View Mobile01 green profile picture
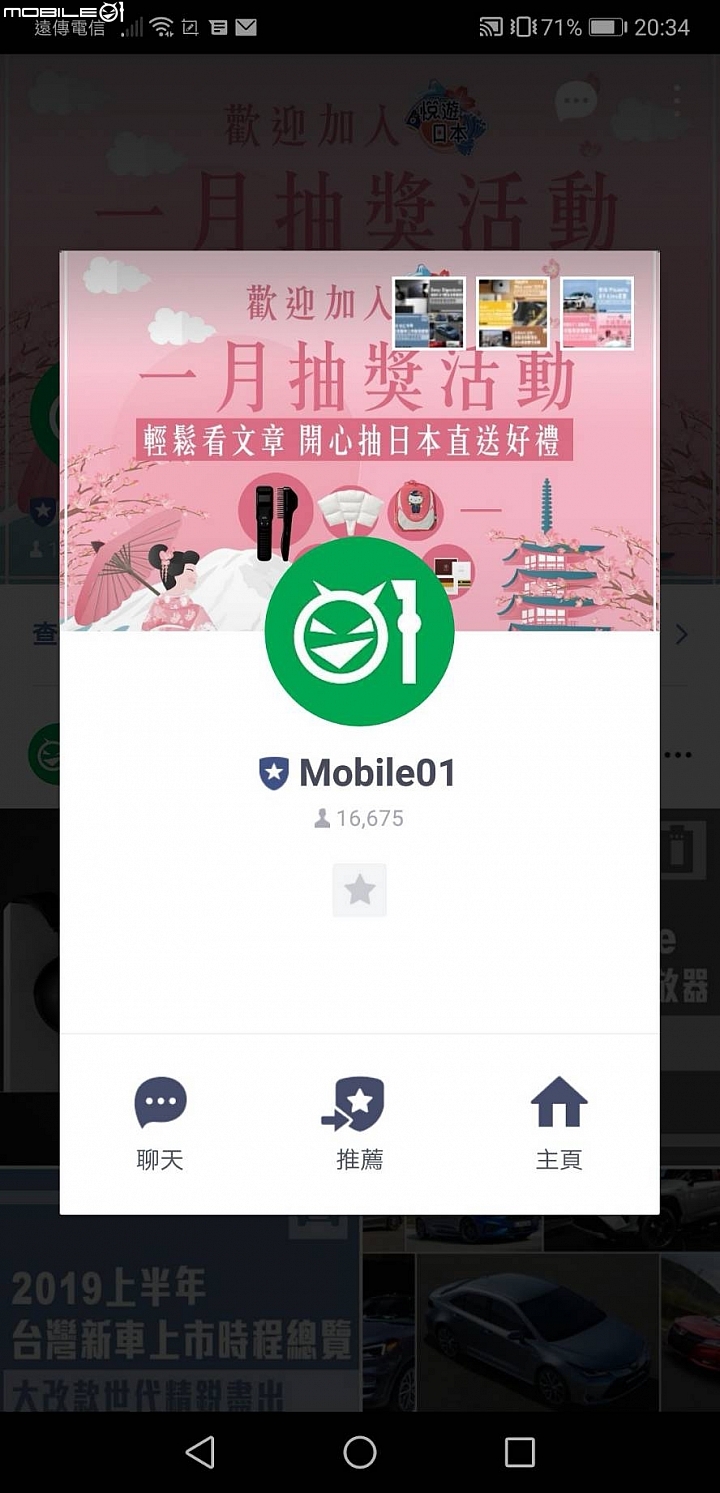This screenshot has width=720, height=1493. (359, 632)
